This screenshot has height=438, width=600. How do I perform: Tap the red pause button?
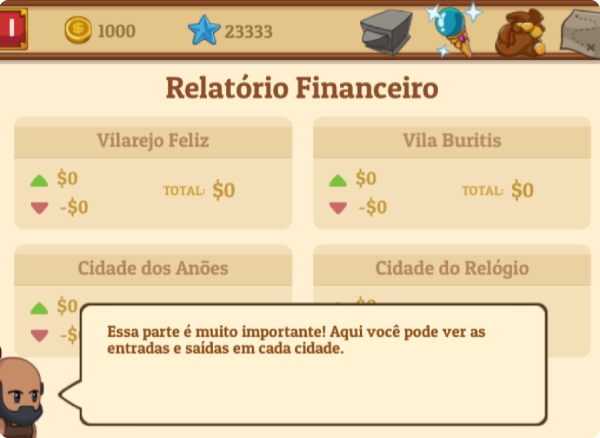point(12,29)
